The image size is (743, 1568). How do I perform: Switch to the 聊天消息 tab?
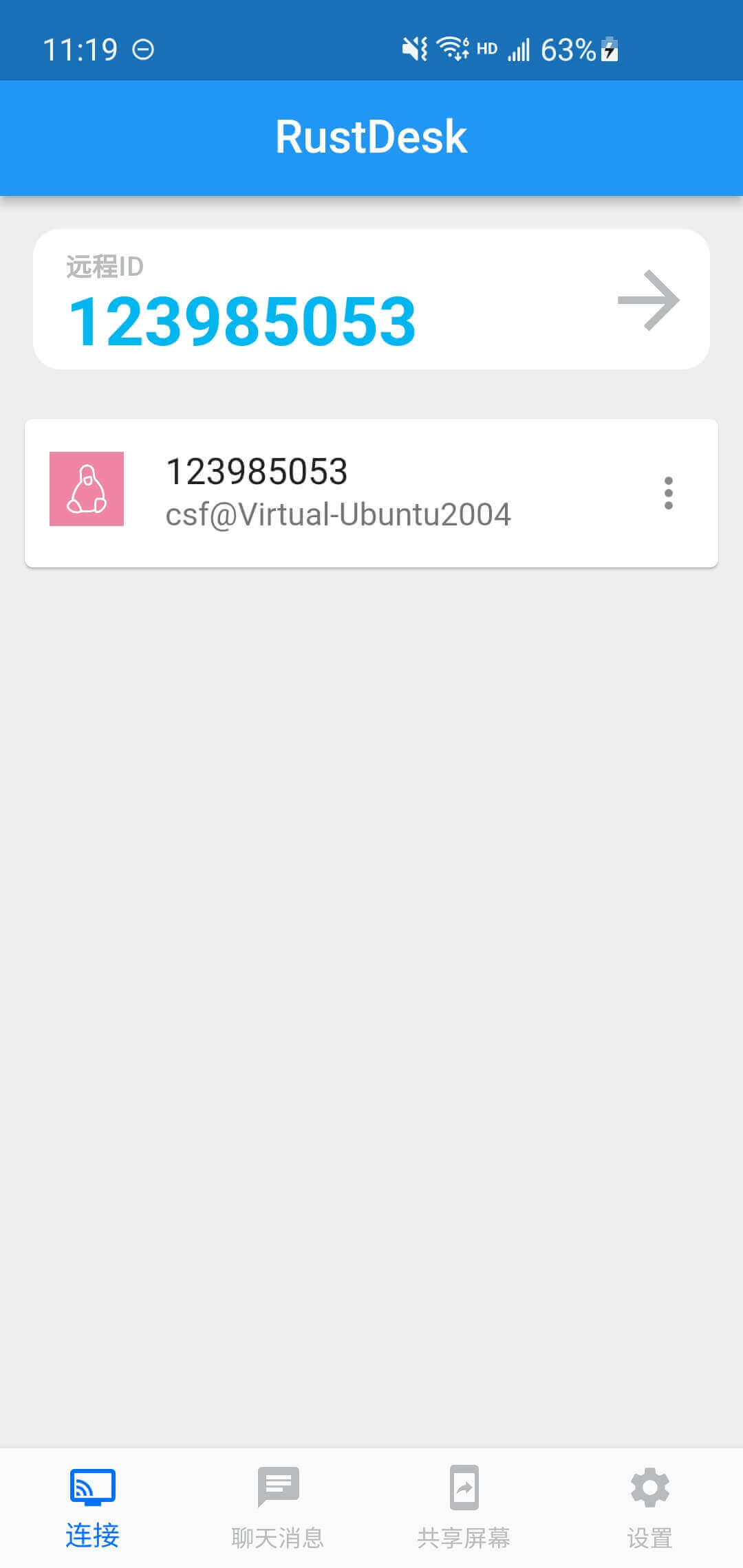click(278, 1507)
